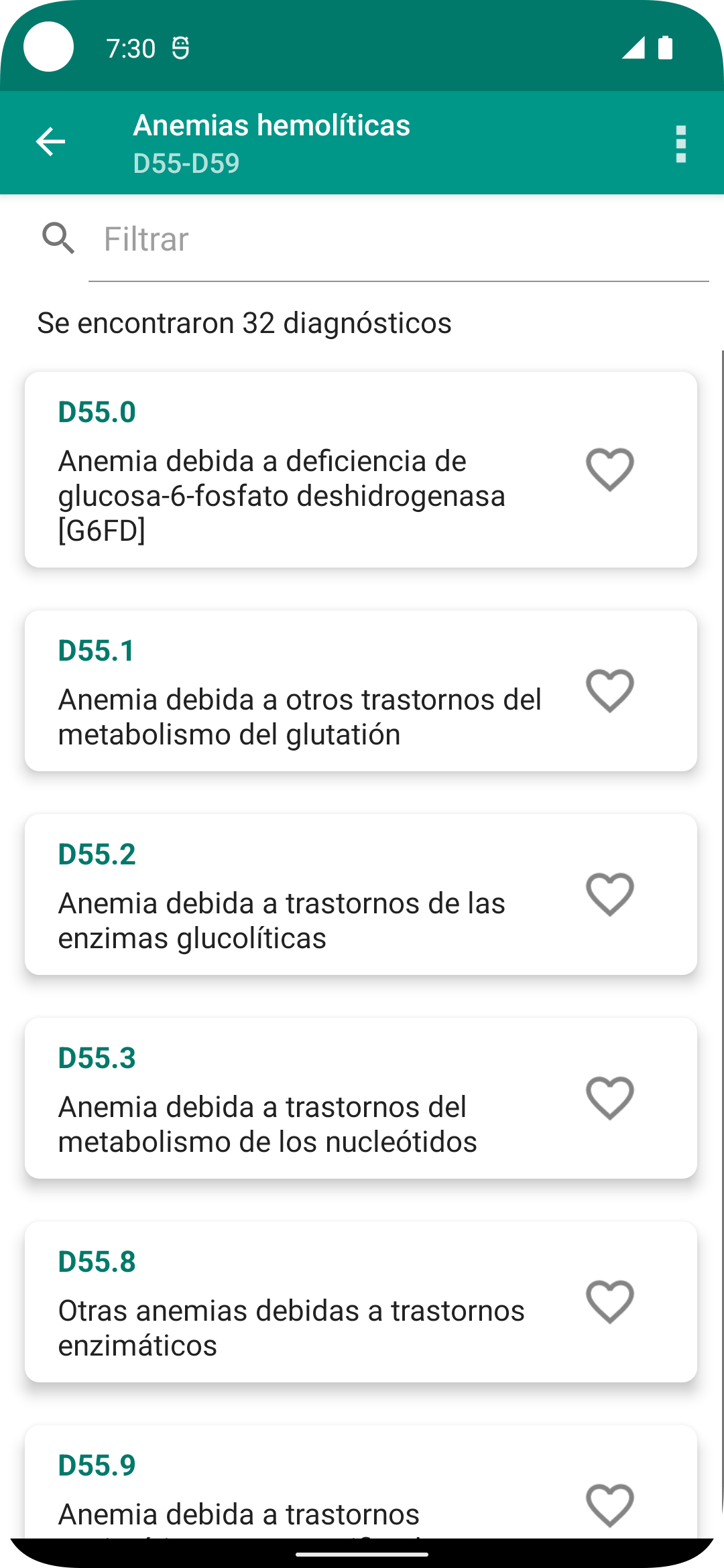Favorite the D55.0 diagnosis
The height and width of the screenshot is (1568, 724).
click(610, 470)
